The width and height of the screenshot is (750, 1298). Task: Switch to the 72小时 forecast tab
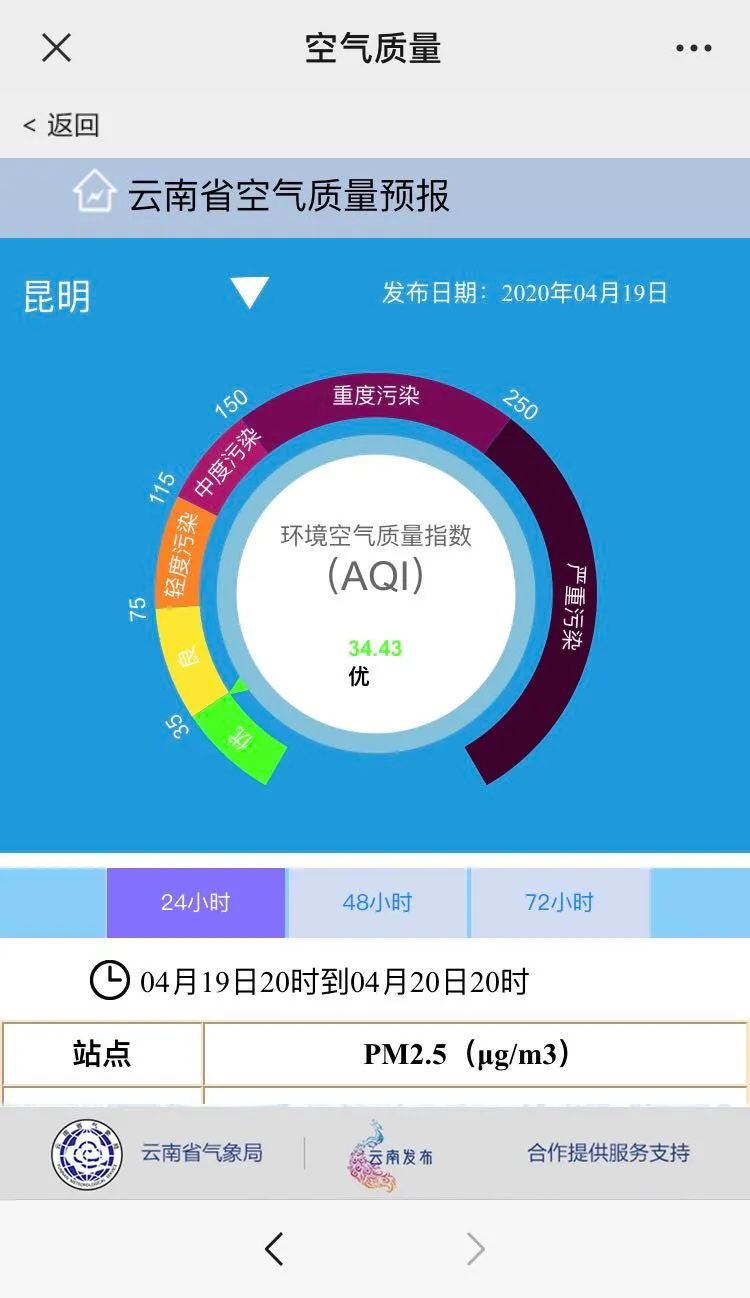coord(559,902)
